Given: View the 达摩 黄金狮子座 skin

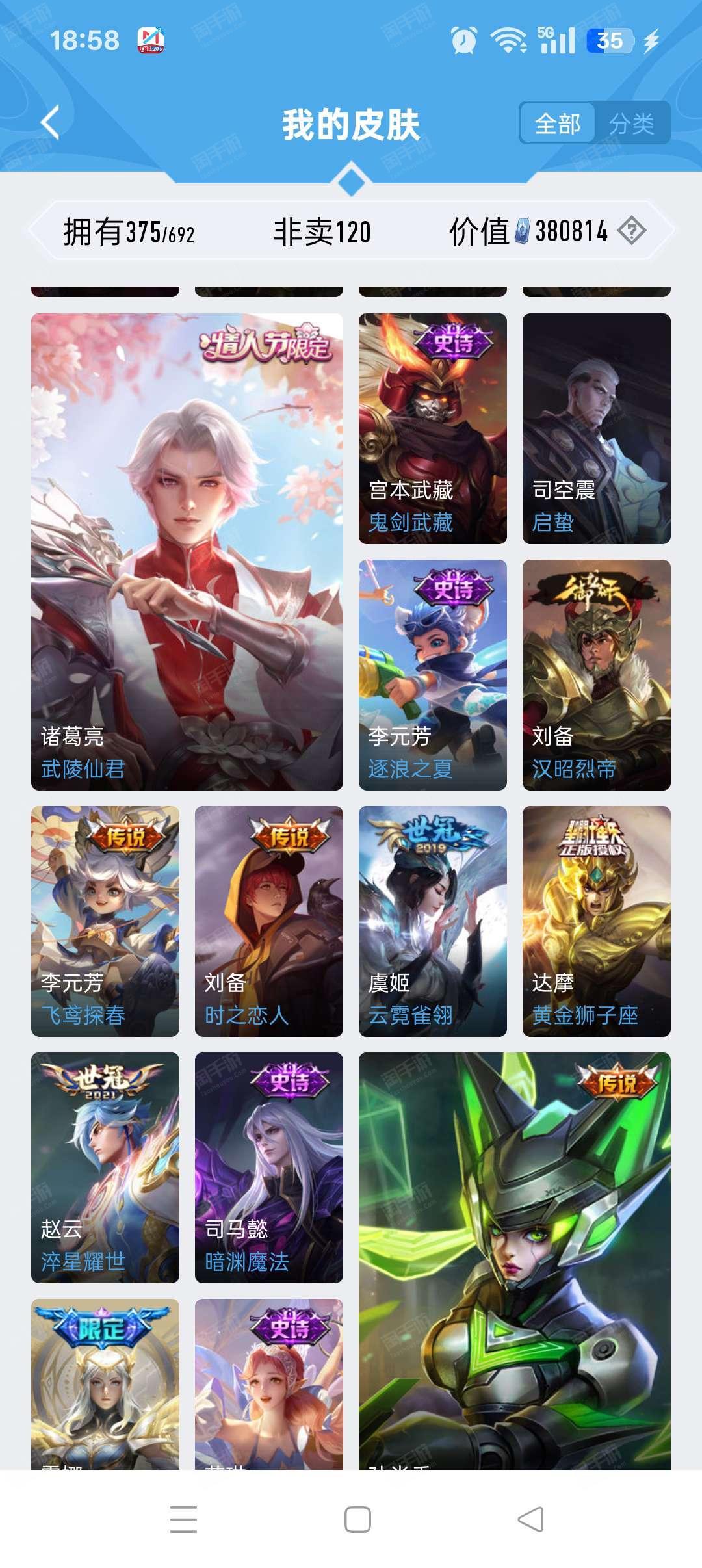Looking at the screenshot, I should click(x=597, y=921).
